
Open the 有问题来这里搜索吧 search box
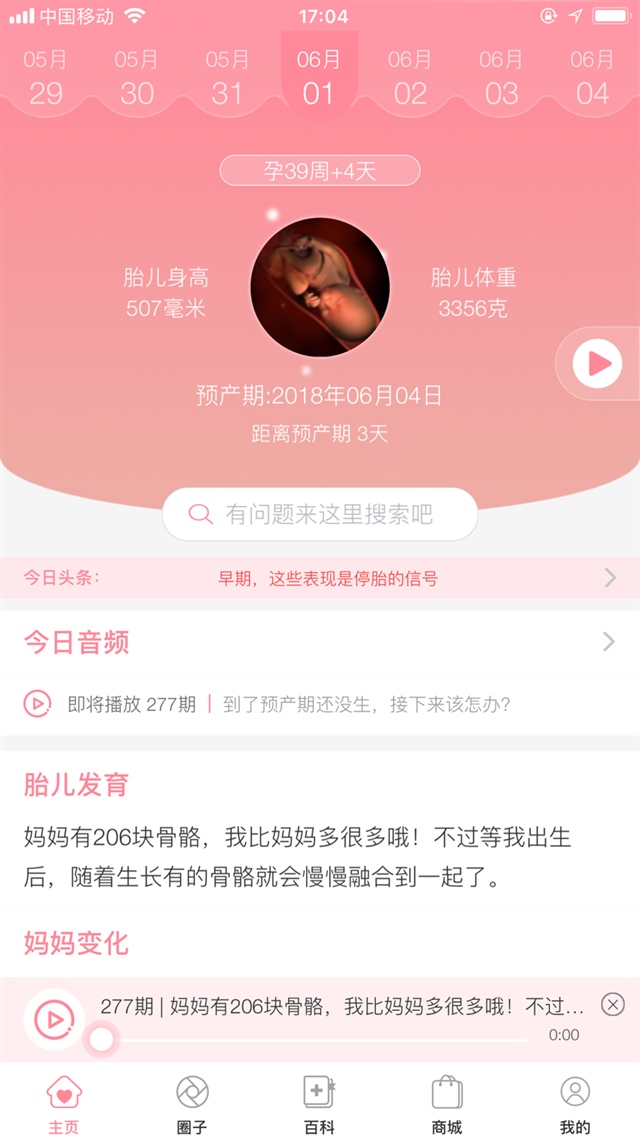point(320,514)
